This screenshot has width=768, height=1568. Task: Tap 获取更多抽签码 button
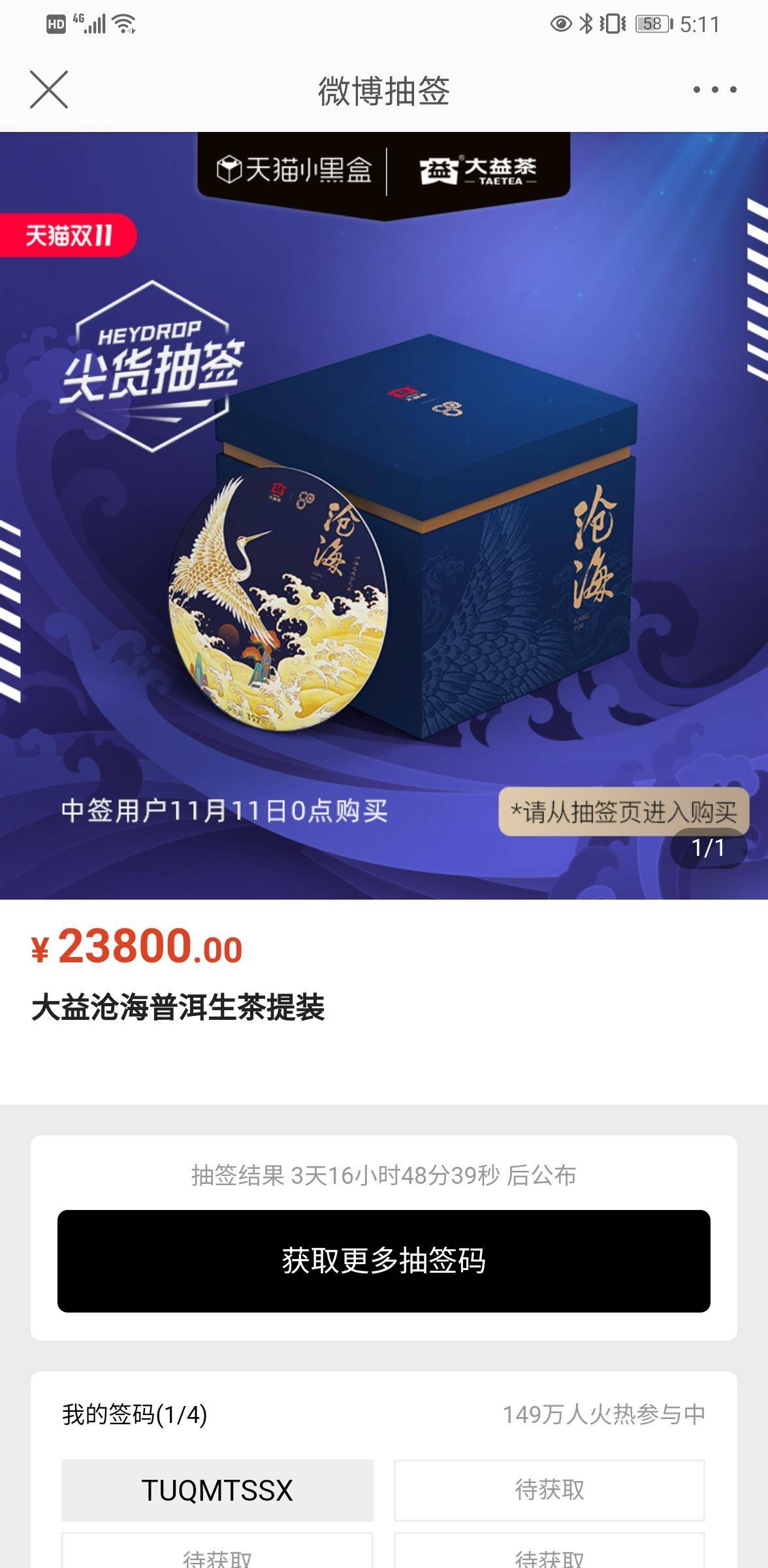(x=384, y=1261)
